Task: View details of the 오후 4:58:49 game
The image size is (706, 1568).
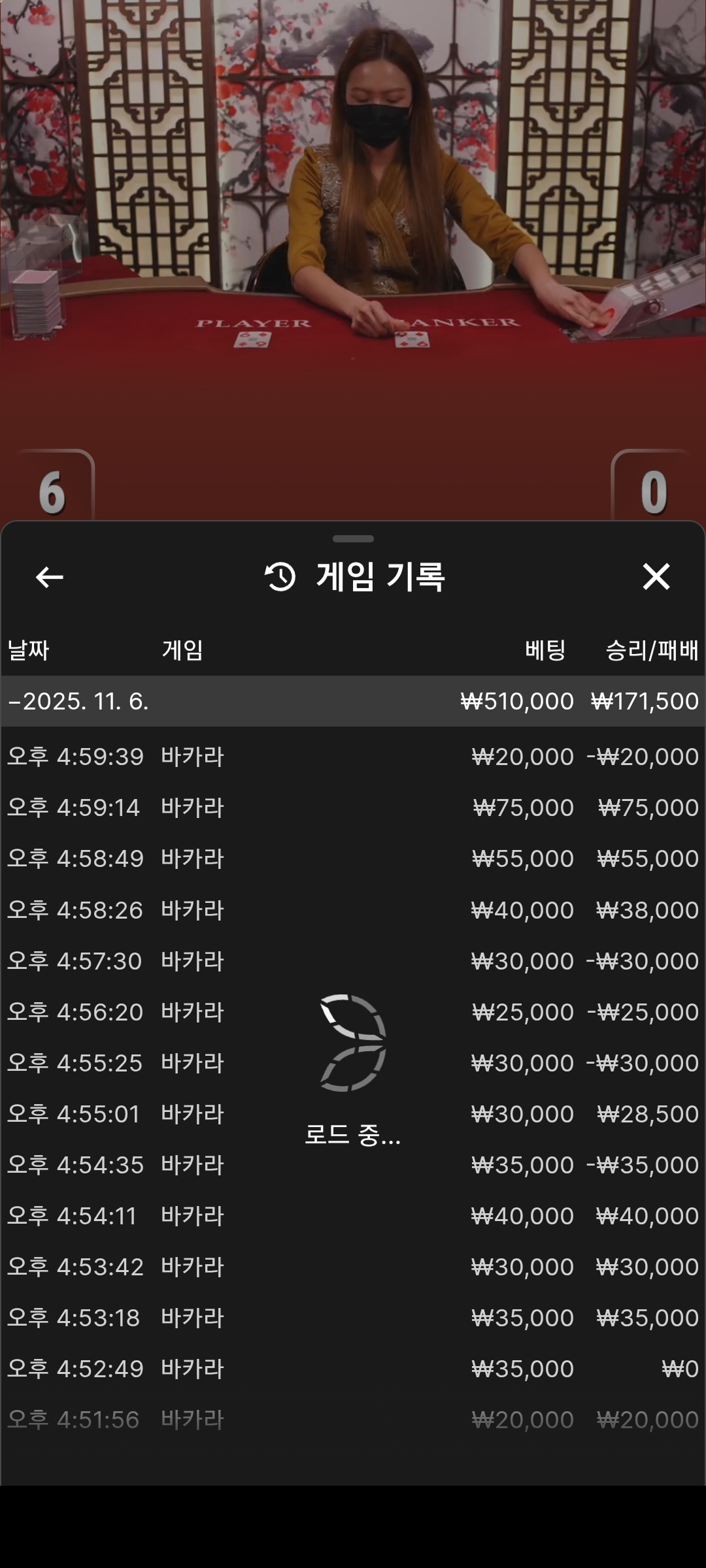Action: [353, 858]
